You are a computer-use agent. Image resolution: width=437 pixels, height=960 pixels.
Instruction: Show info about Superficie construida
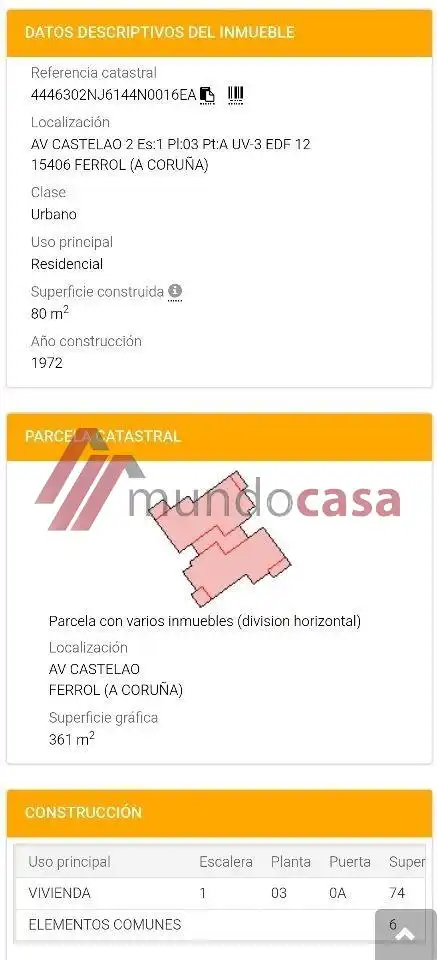point(175,291)
